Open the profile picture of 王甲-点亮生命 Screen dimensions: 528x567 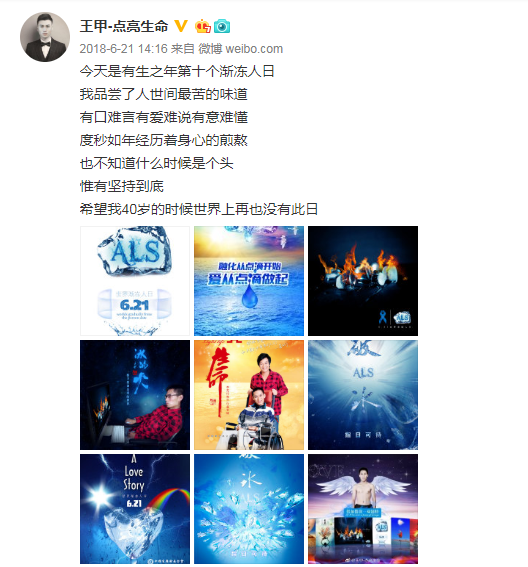point(45,37)
